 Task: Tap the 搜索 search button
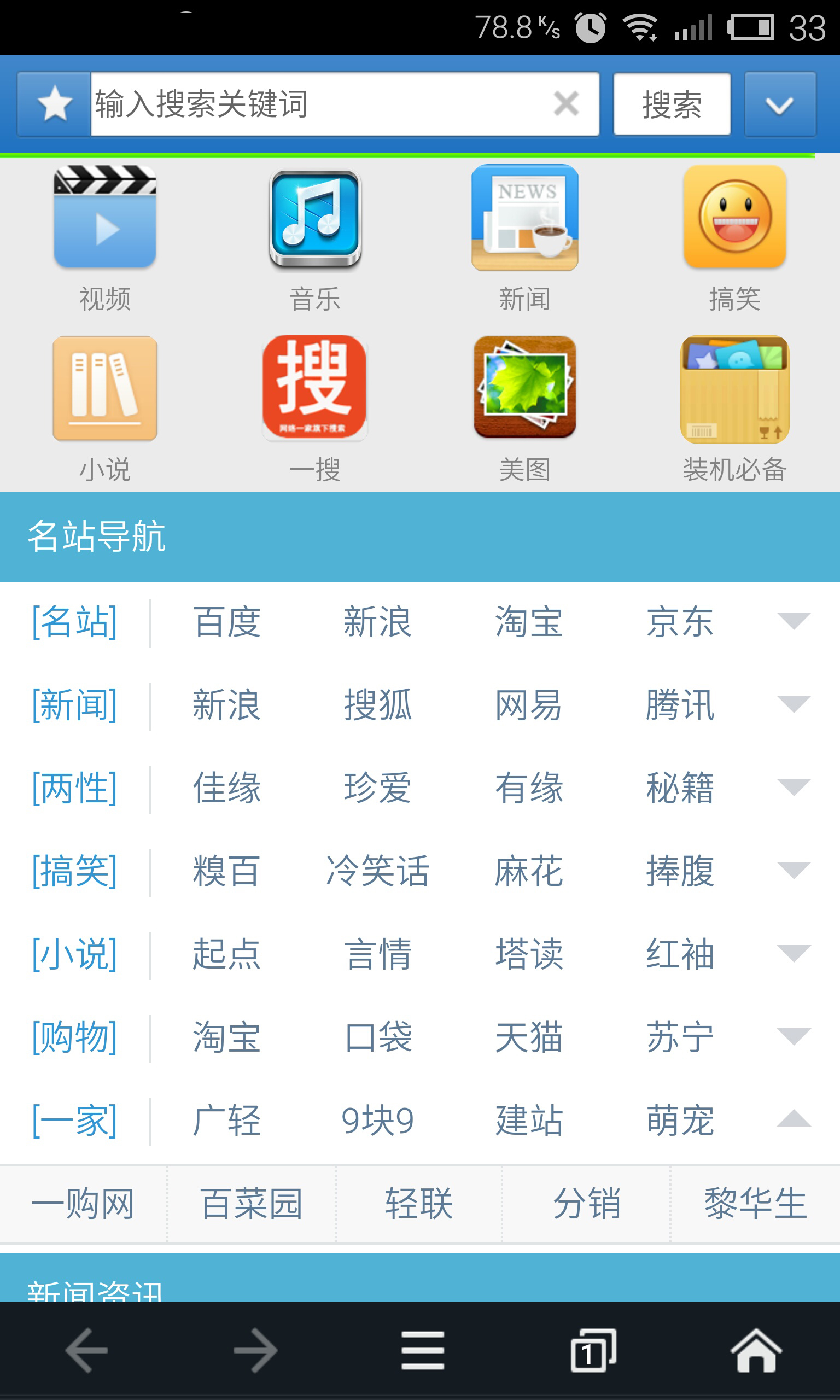(672, 104)
